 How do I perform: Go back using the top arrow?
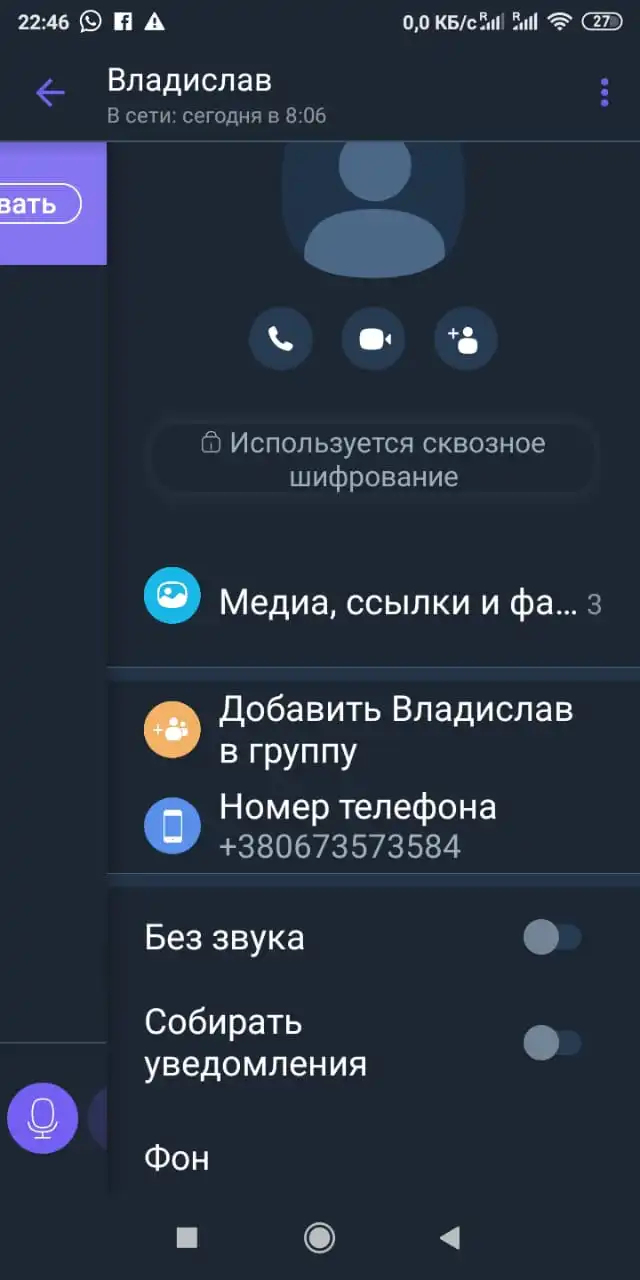pos(50,93)
